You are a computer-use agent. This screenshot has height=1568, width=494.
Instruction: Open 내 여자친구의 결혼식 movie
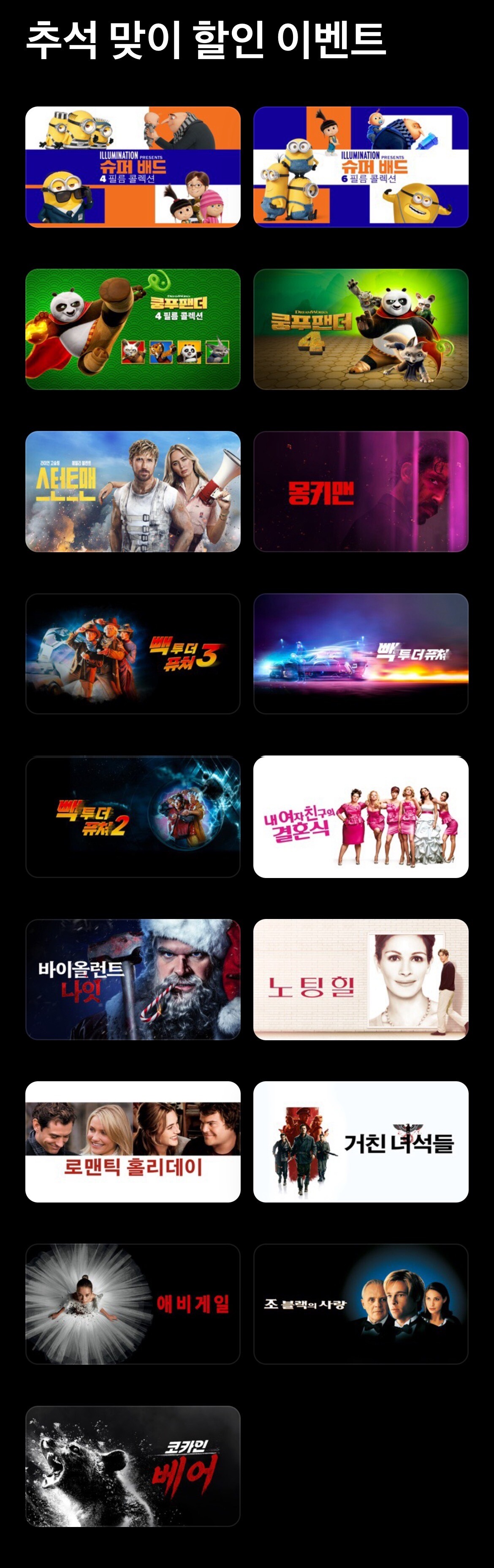coord(361,816)
